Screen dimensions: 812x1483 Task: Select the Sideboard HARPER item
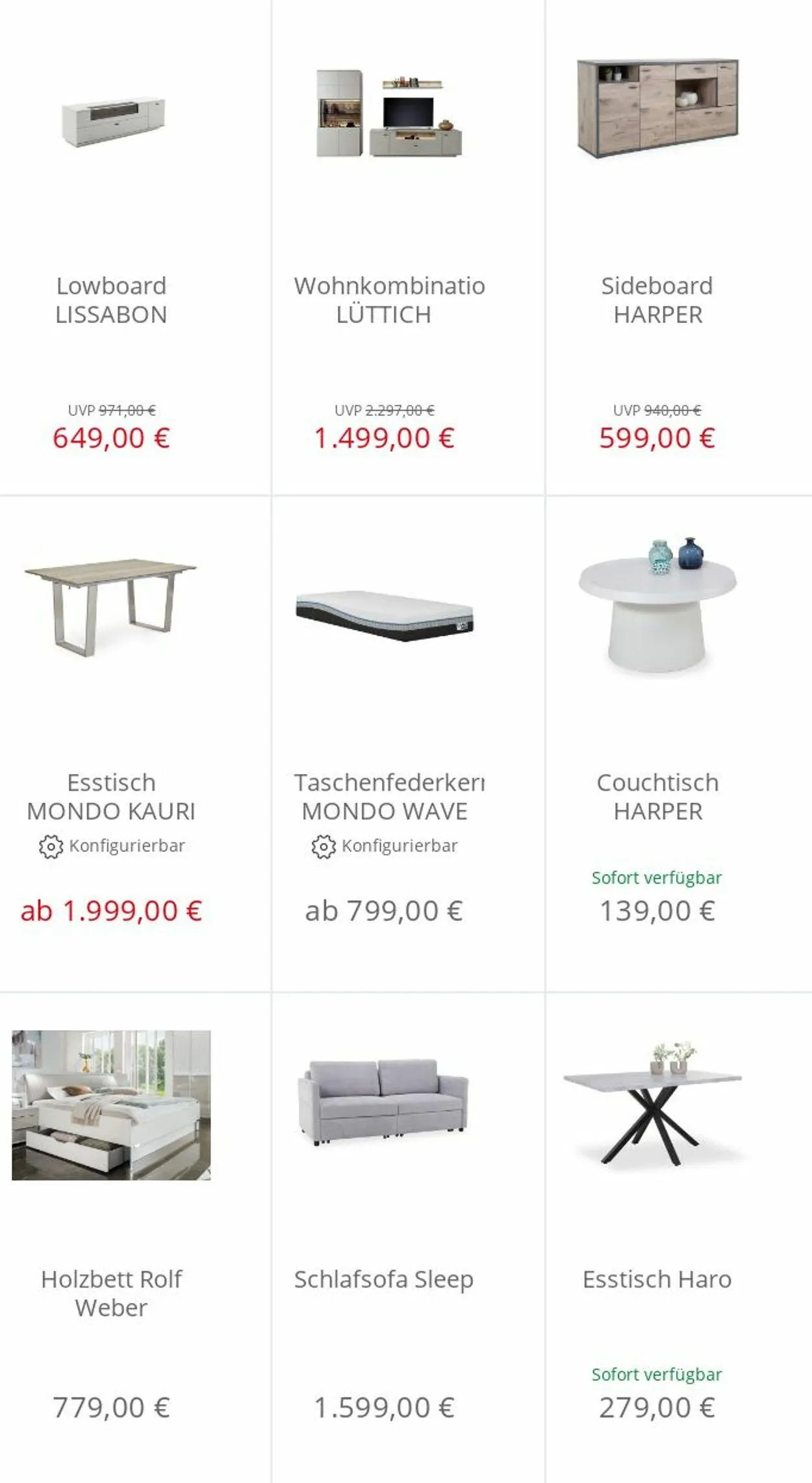point(679,247)
